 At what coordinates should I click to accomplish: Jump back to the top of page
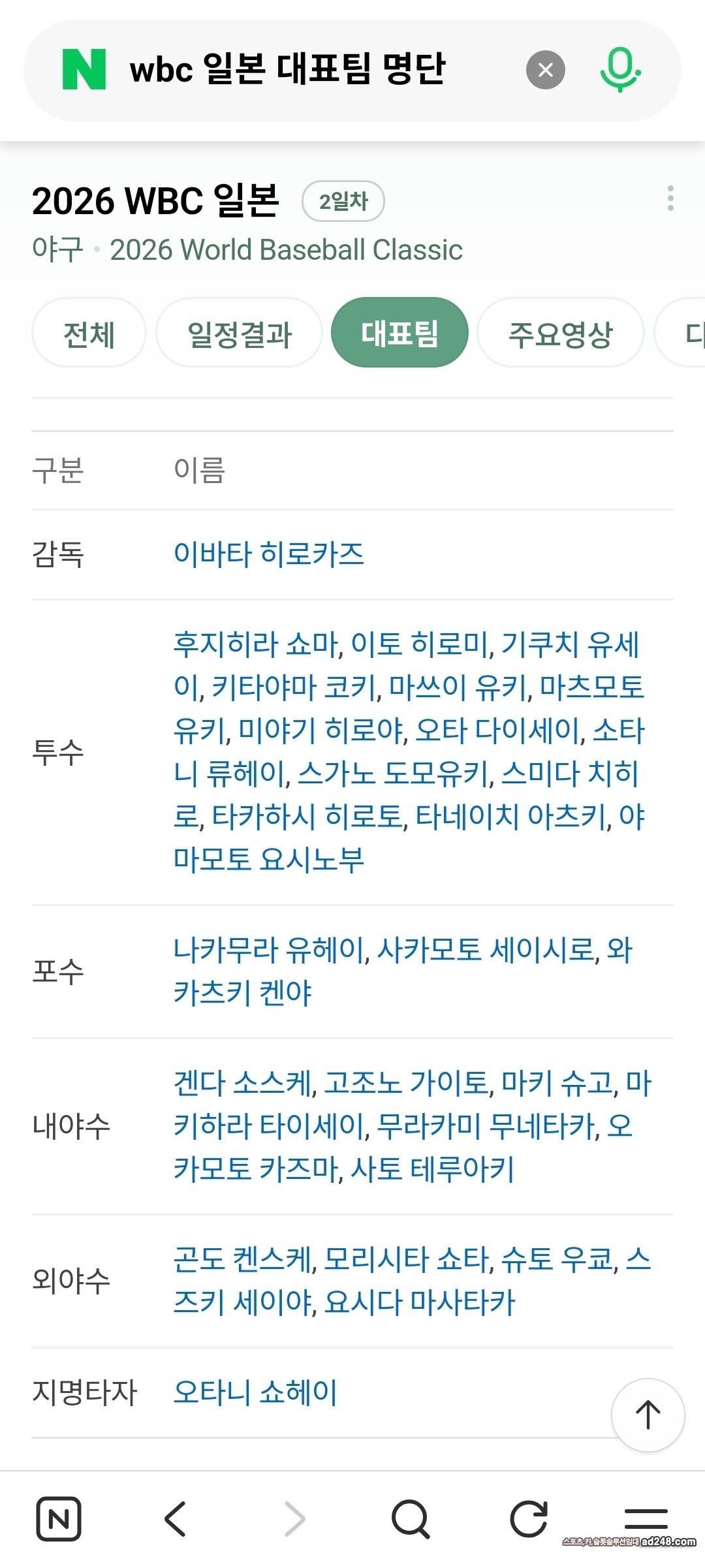(x=648, y=1415)
